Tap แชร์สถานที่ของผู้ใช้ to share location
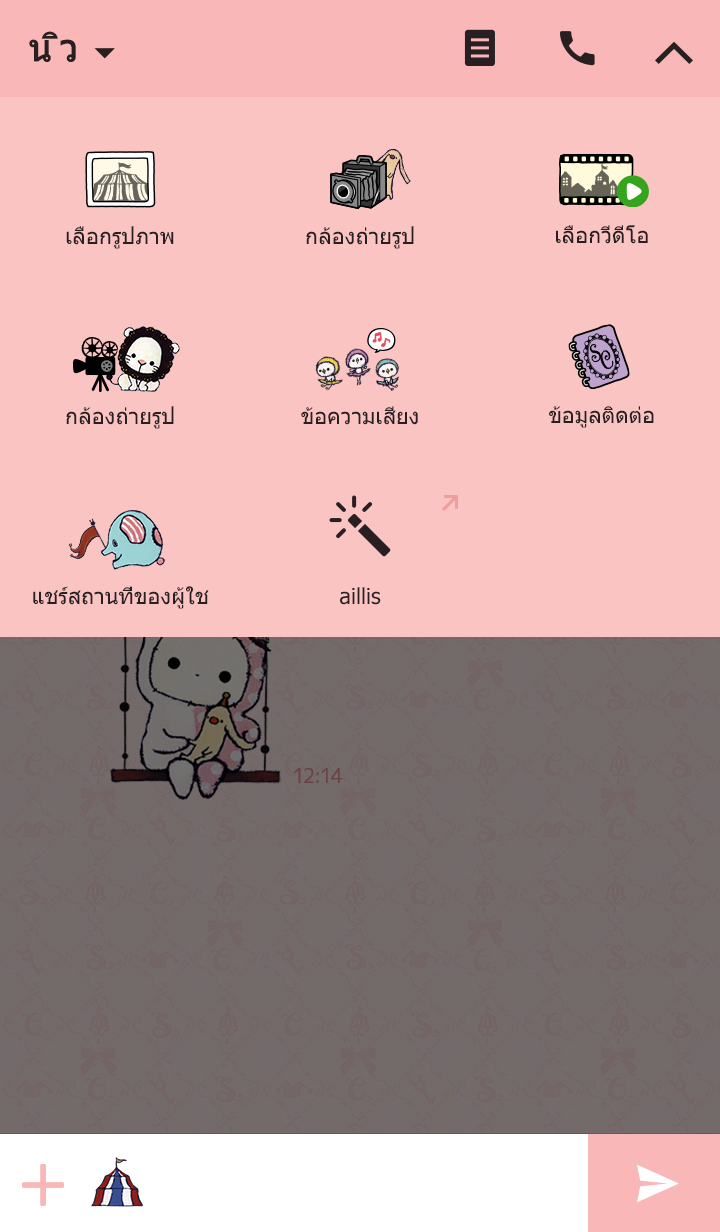Image resolution: width=720 pixels, height=1232 pixels. [x=120, y=556]
